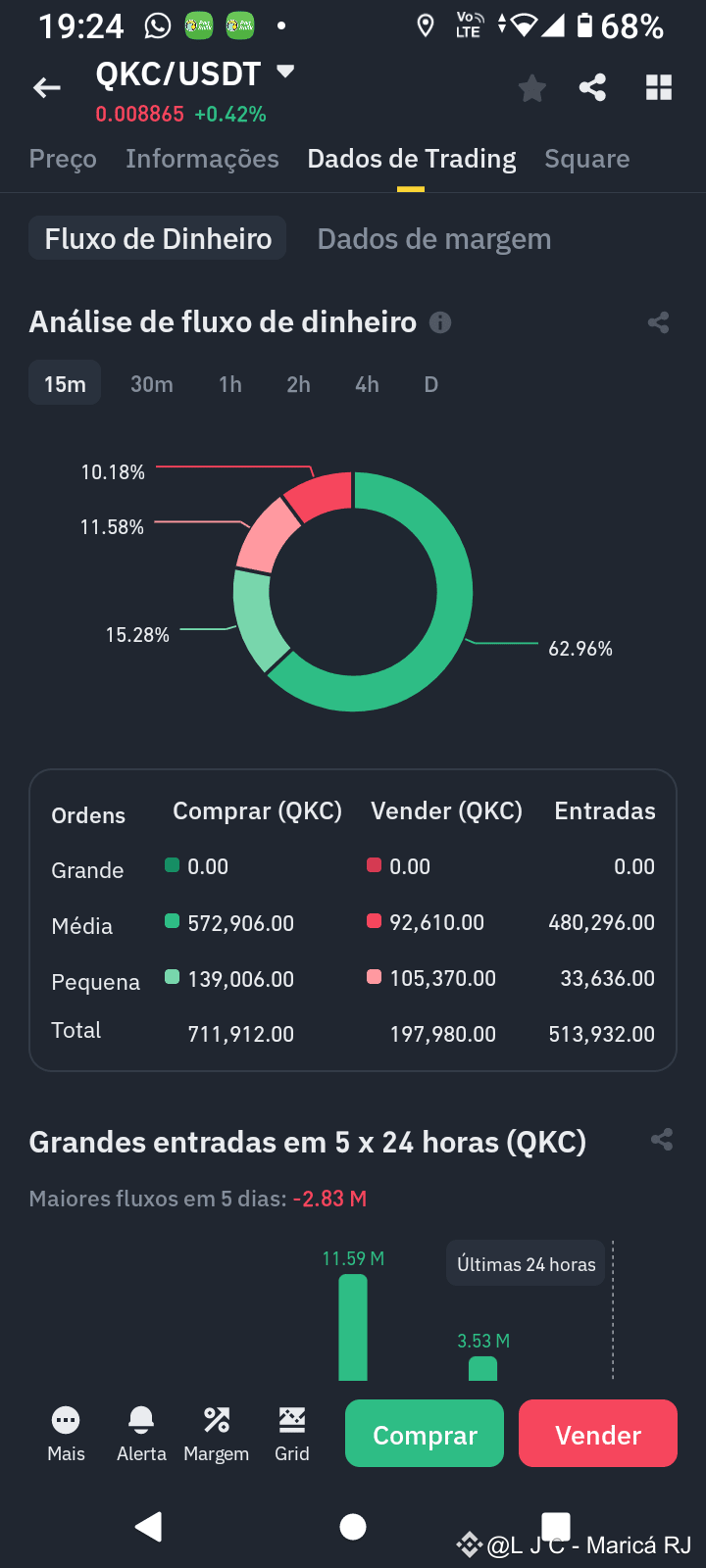Open the share icon in the top bar
The height and width of the screenshot is (1568, 706).
point(592,87)
